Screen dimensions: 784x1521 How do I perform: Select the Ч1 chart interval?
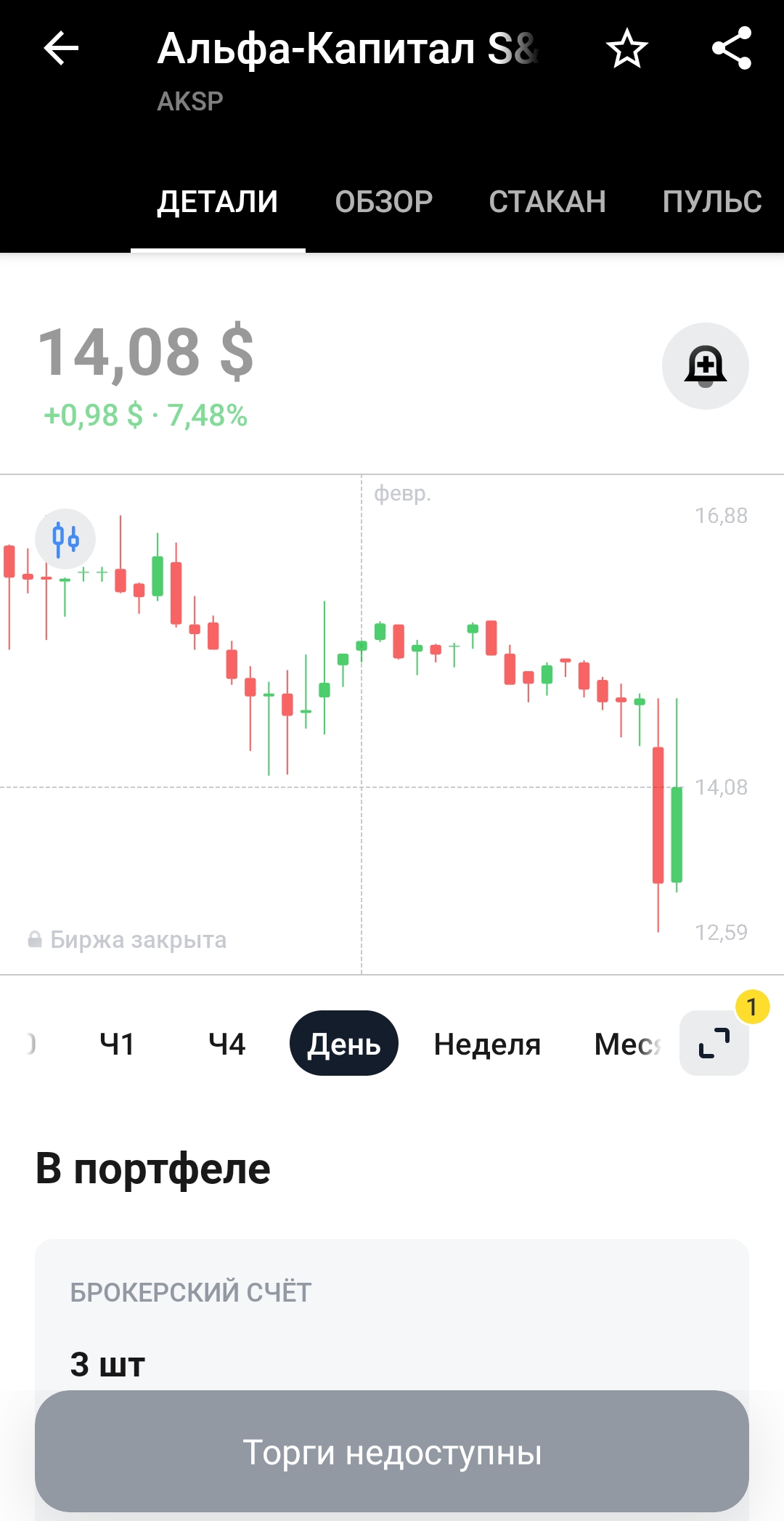click(117, 1044)
